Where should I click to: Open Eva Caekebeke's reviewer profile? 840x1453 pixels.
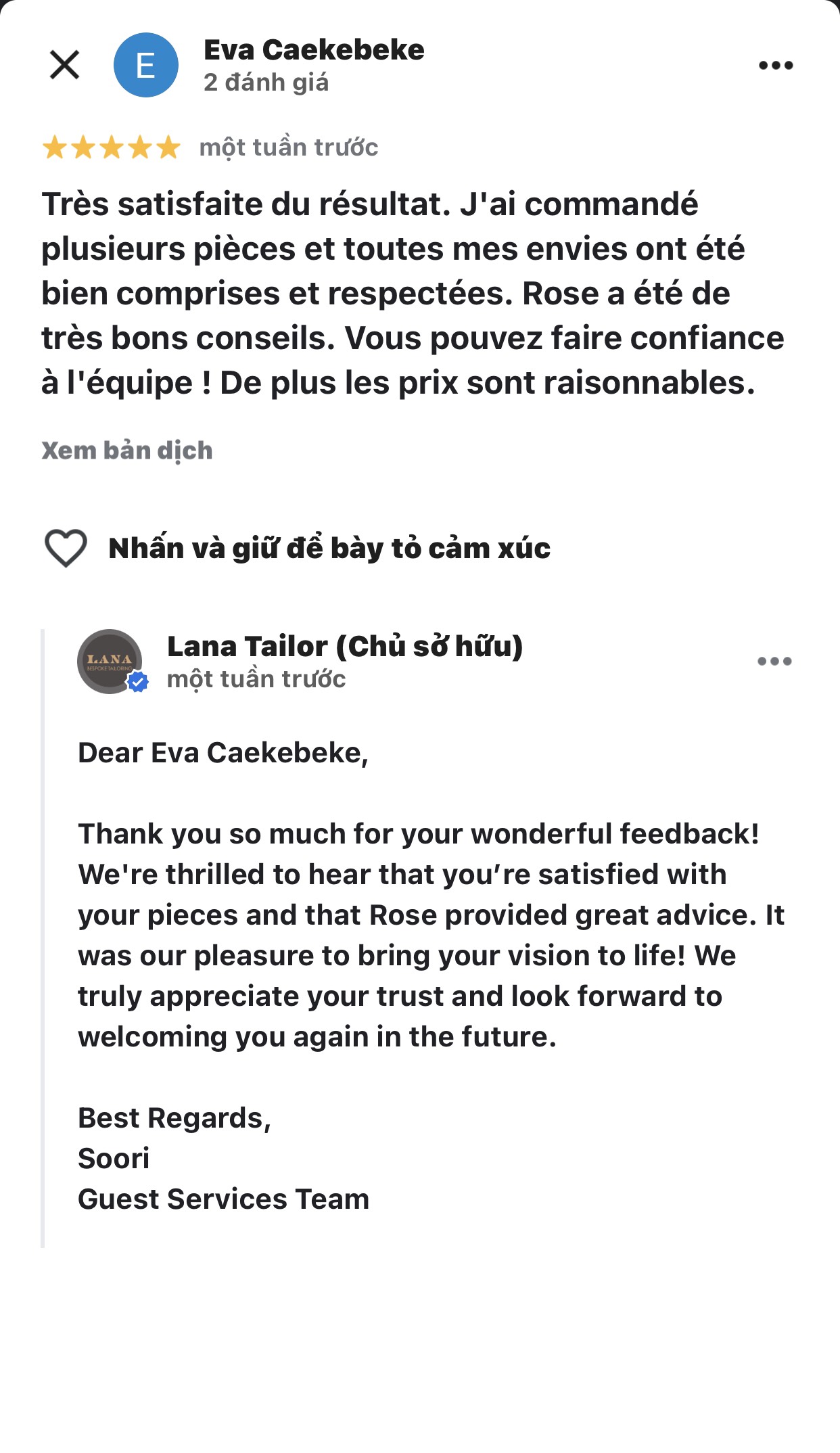pyautogui.click(x=314, y=51)
